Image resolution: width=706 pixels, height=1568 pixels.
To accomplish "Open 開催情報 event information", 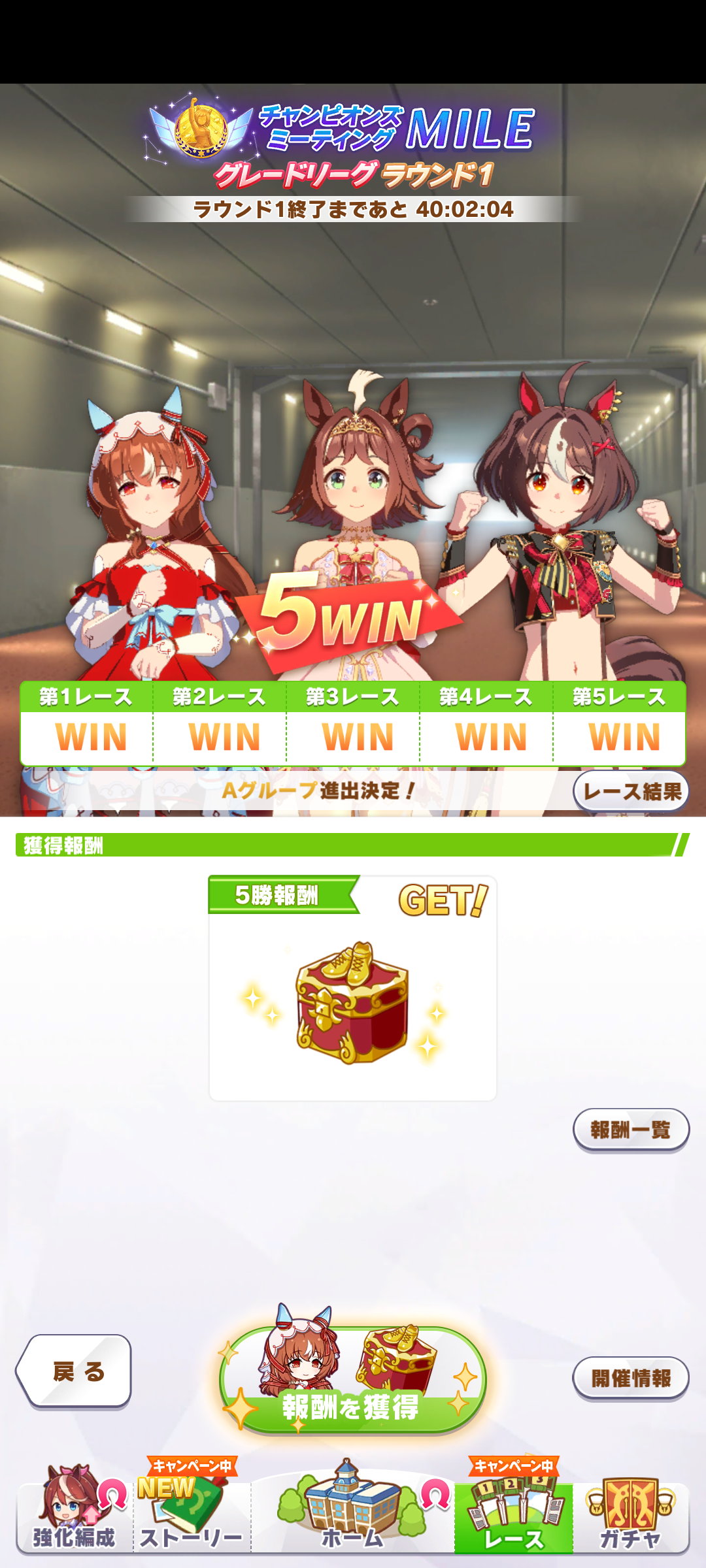I will click(x=631, y=1378).
